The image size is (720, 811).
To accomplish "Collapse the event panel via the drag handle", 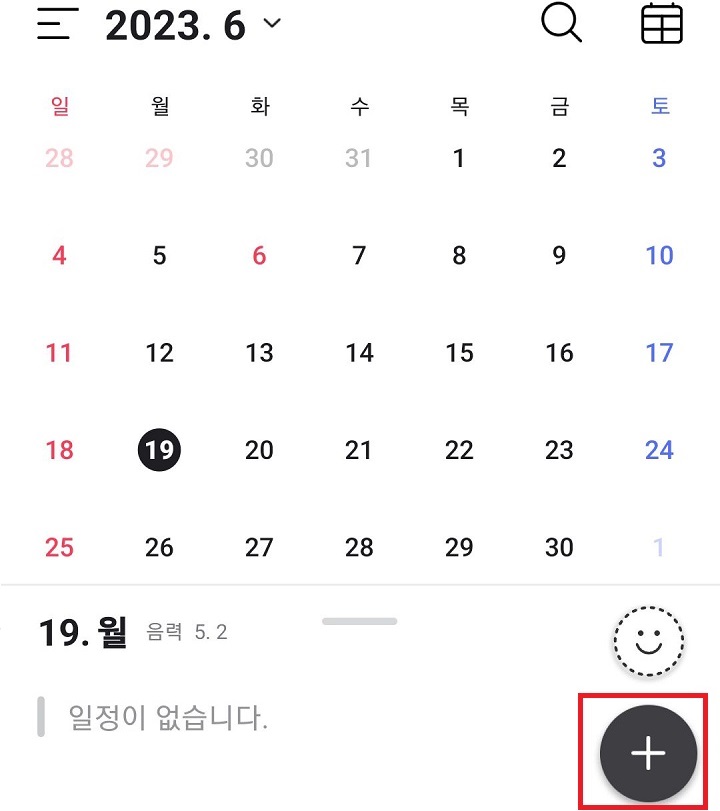I will [x=362, y=620].
